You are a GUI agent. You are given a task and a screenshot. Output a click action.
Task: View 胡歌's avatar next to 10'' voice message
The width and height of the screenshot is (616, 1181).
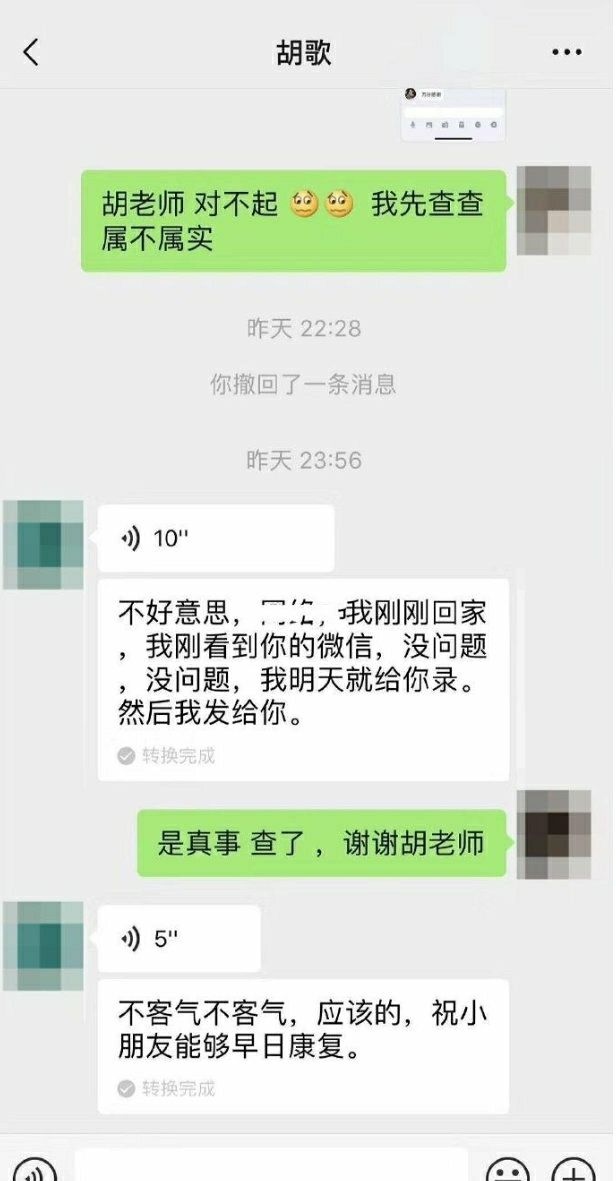44,545
